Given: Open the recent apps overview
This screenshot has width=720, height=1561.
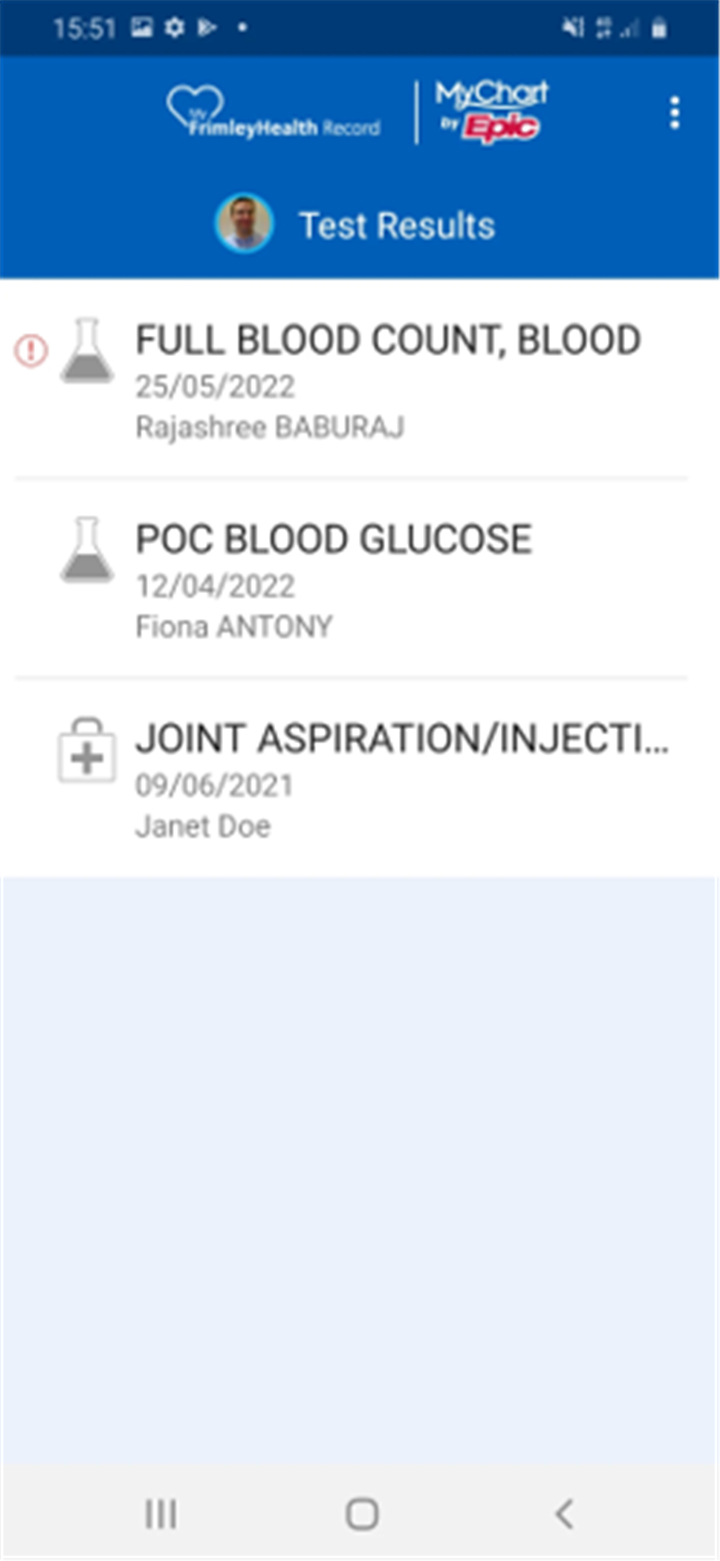Looking at the screenshot, I should [161, 1513].
